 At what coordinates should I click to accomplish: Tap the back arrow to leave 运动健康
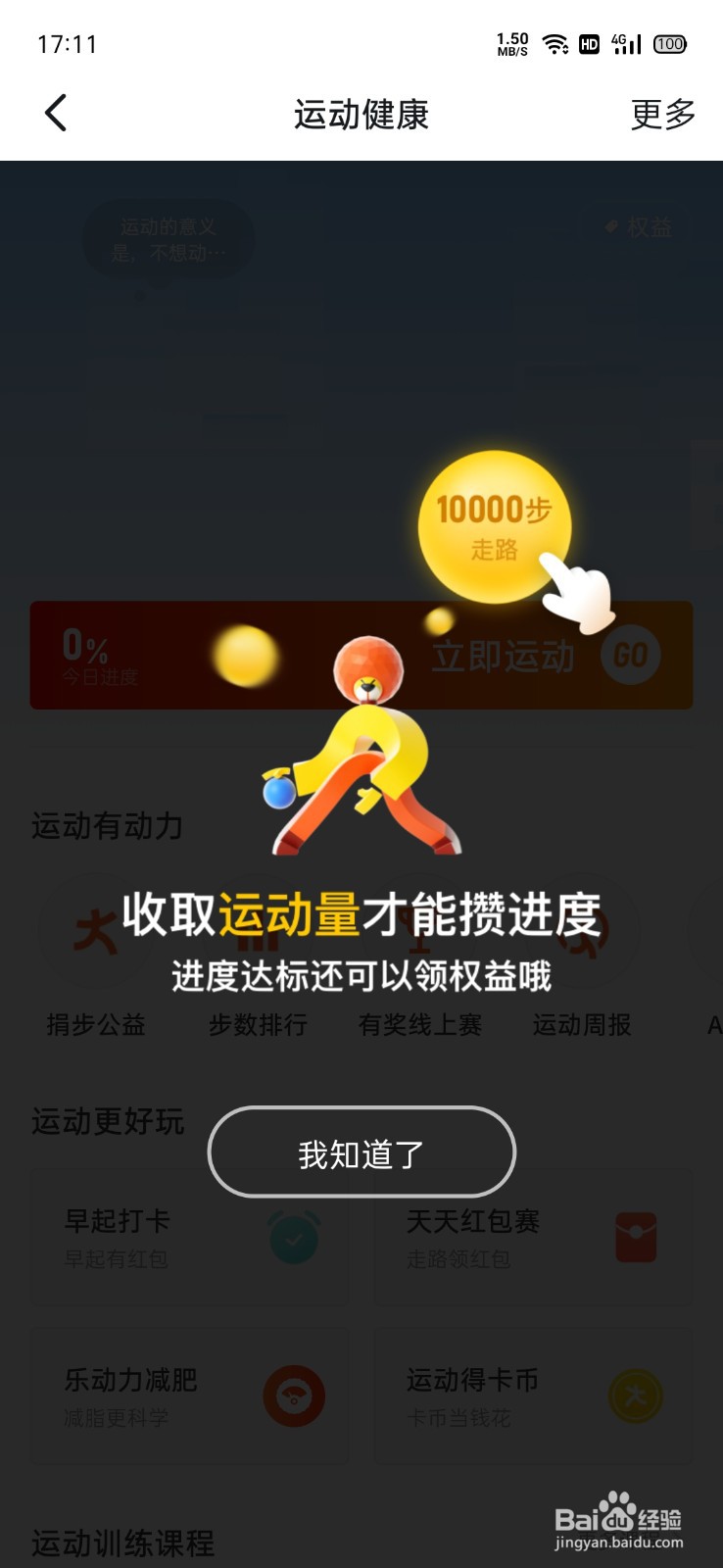tap(55, 112)
